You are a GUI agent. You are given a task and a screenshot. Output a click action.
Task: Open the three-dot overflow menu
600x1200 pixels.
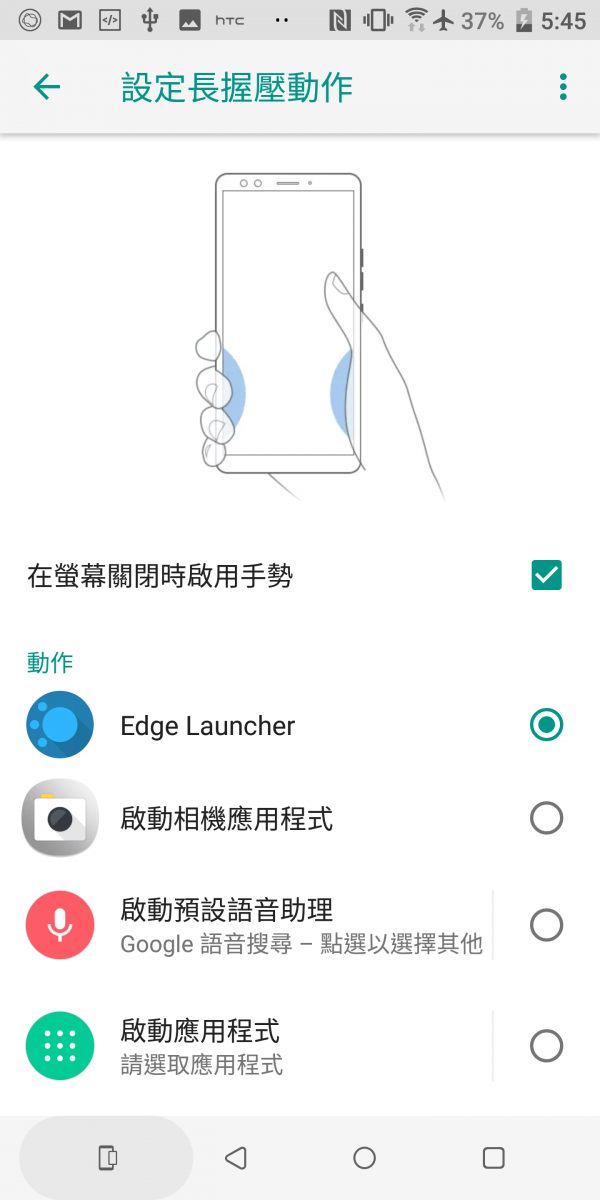pyautogui.click(x=563, y=87)
